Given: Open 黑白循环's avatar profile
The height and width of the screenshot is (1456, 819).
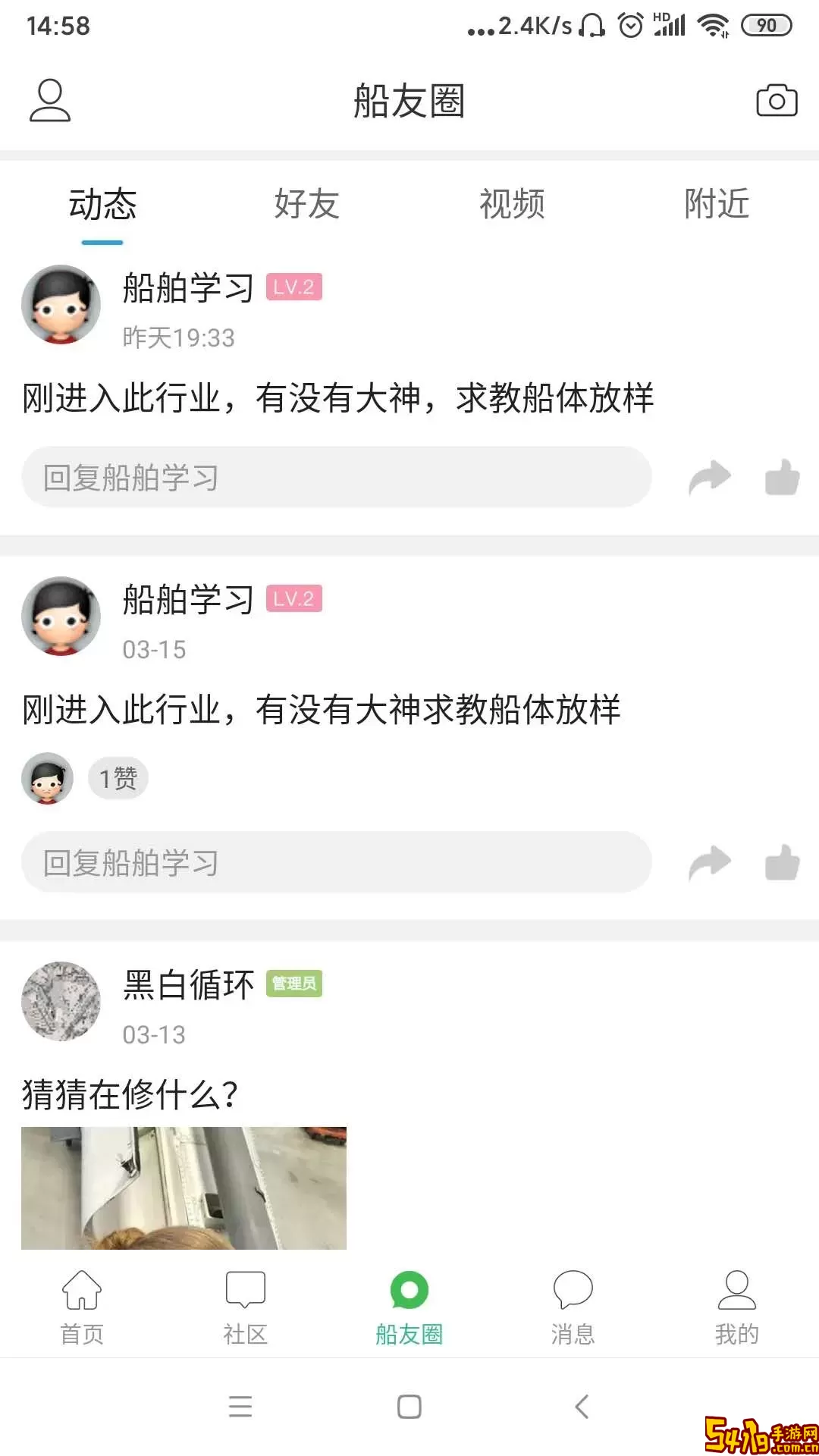Looking at the screenshot, I should click(61, 1001).
